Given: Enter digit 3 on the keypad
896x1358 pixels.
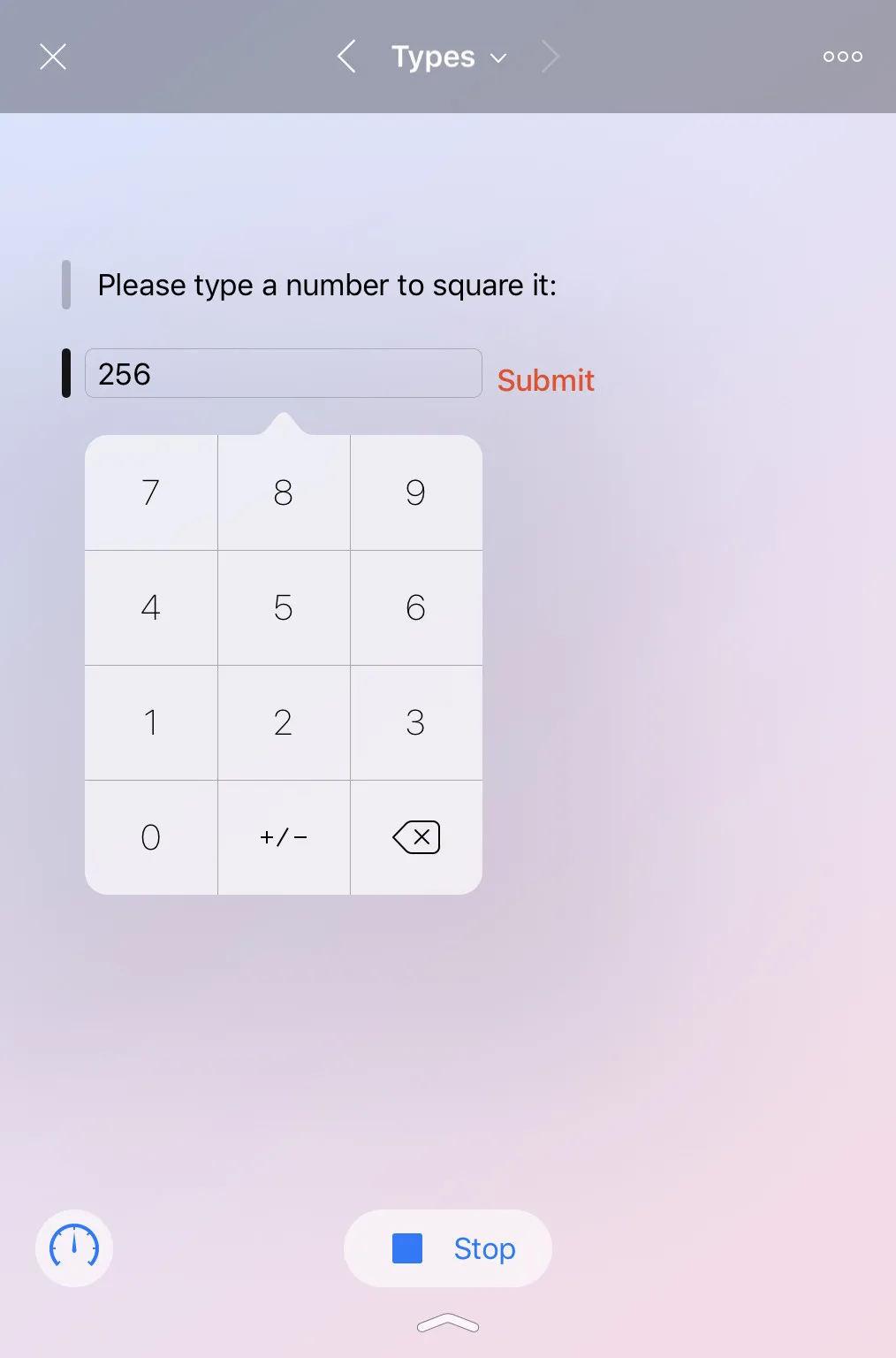Looking at the screenshot, I should pyautogui.click(x=416, y=722).
